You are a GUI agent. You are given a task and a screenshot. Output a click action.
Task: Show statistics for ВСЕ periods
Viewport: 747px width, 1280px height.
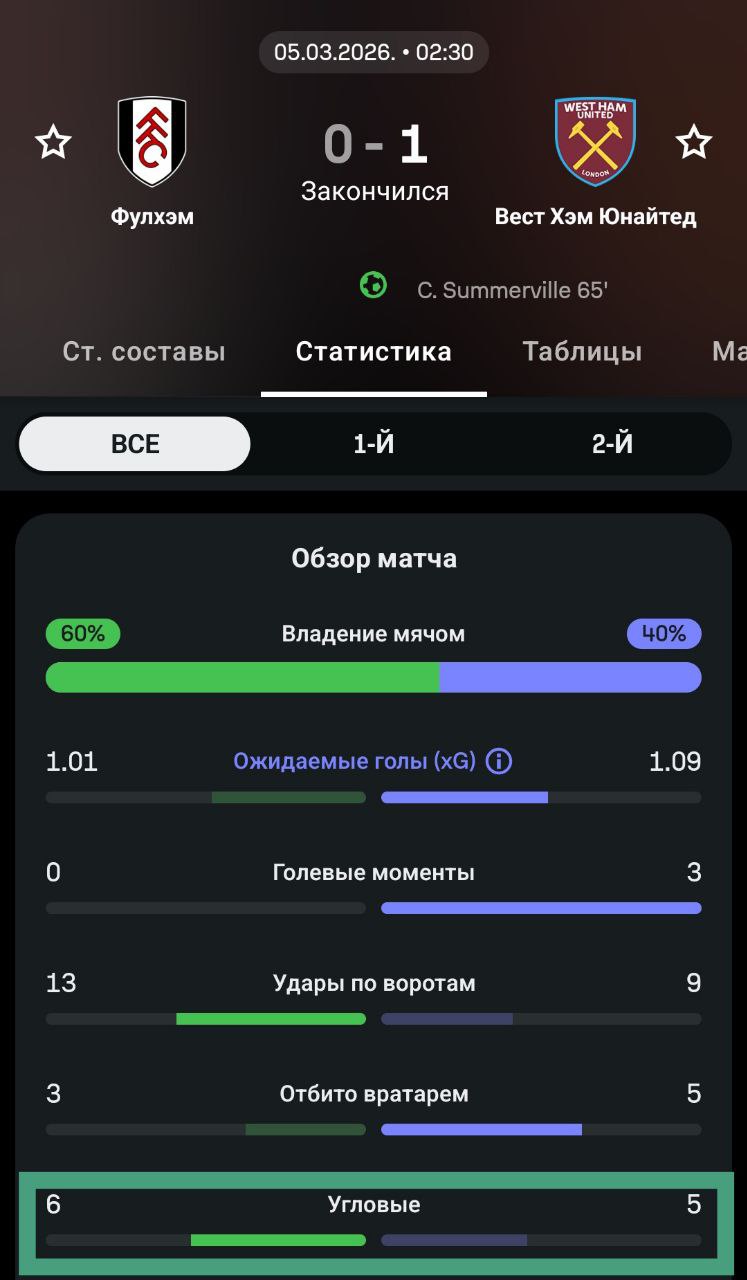(x=135, y=444)
